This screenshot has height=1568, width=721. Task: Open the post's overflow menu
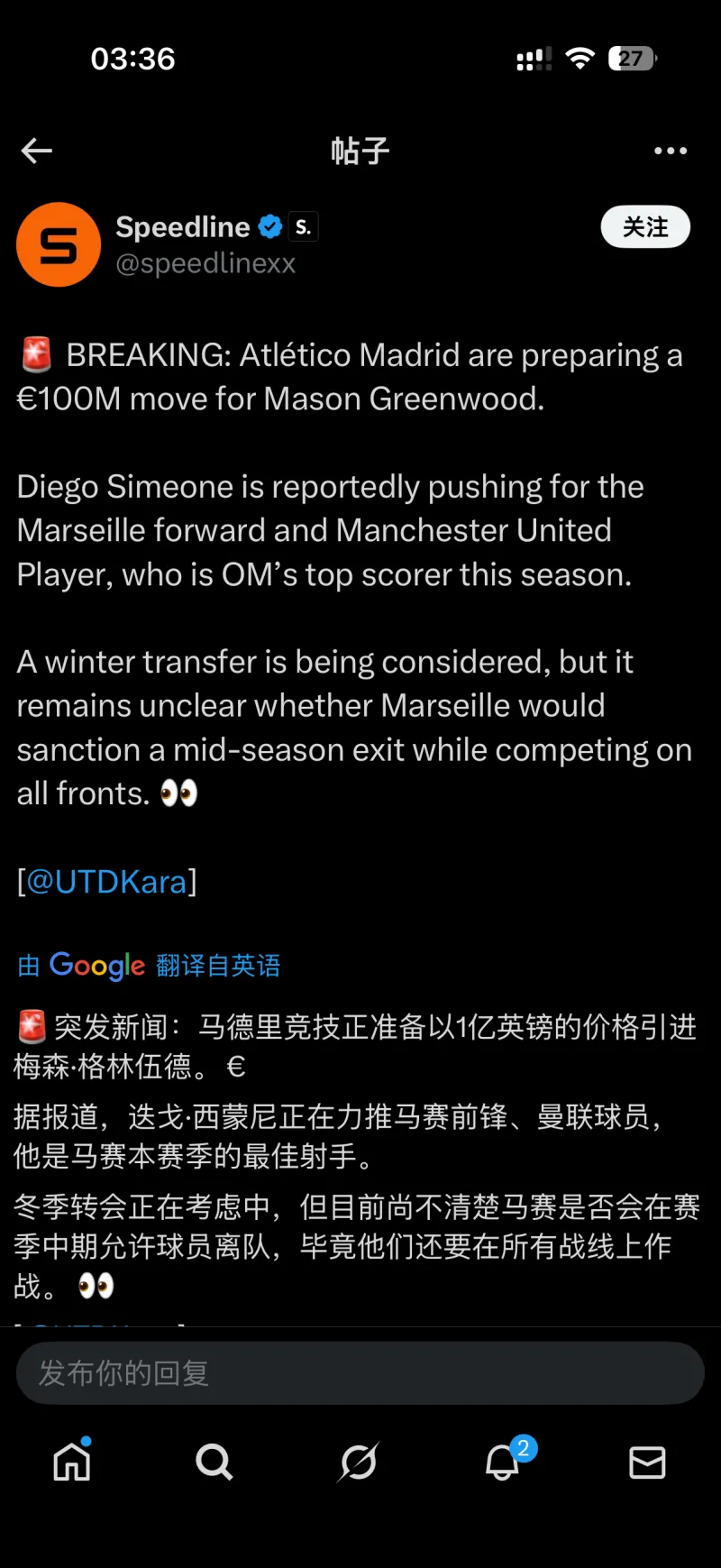pyautogui.click(x=671, y=151)
